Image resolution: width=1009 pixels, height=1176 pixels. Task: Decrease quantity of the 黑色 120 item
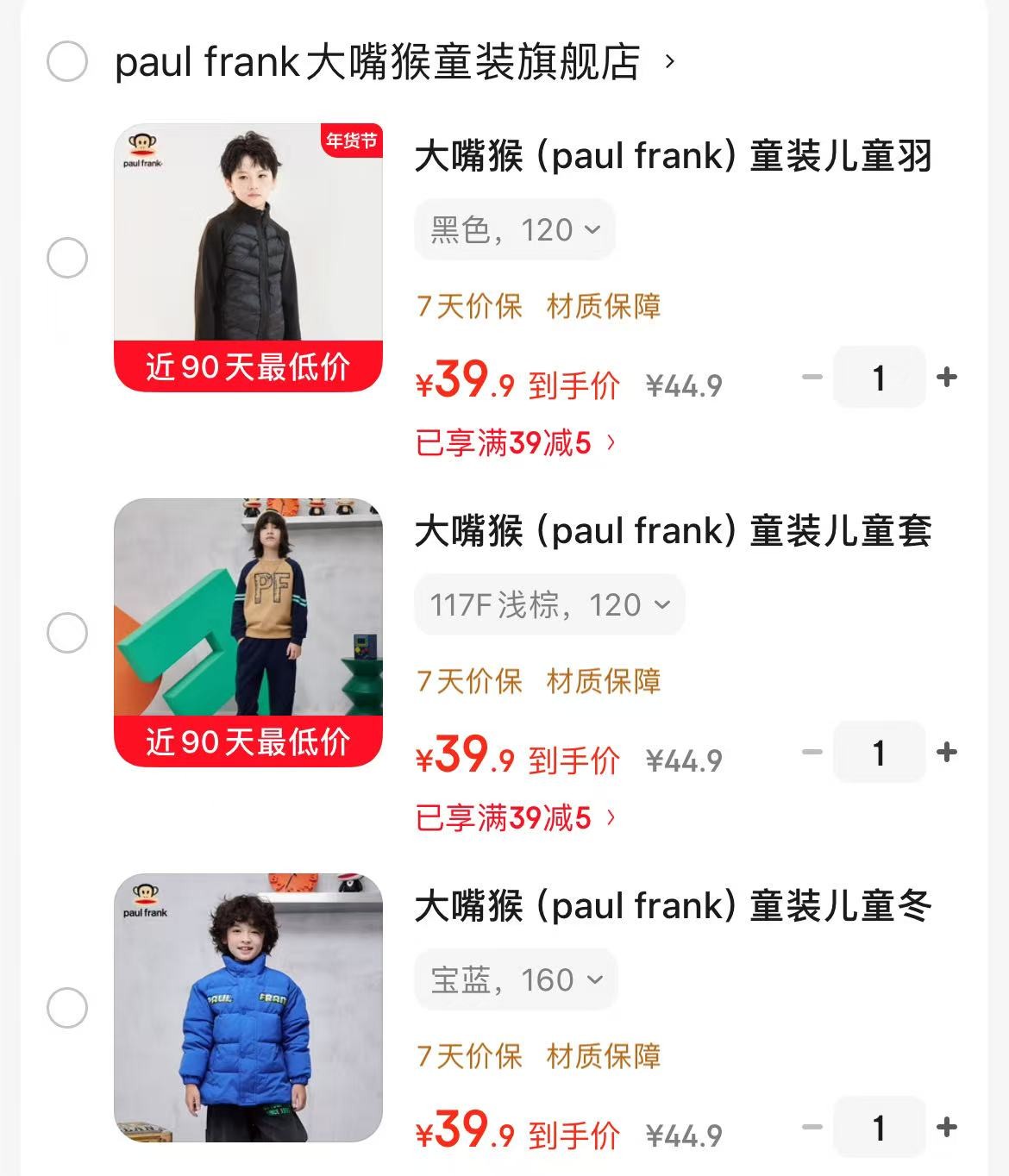(x=812, y=377)
